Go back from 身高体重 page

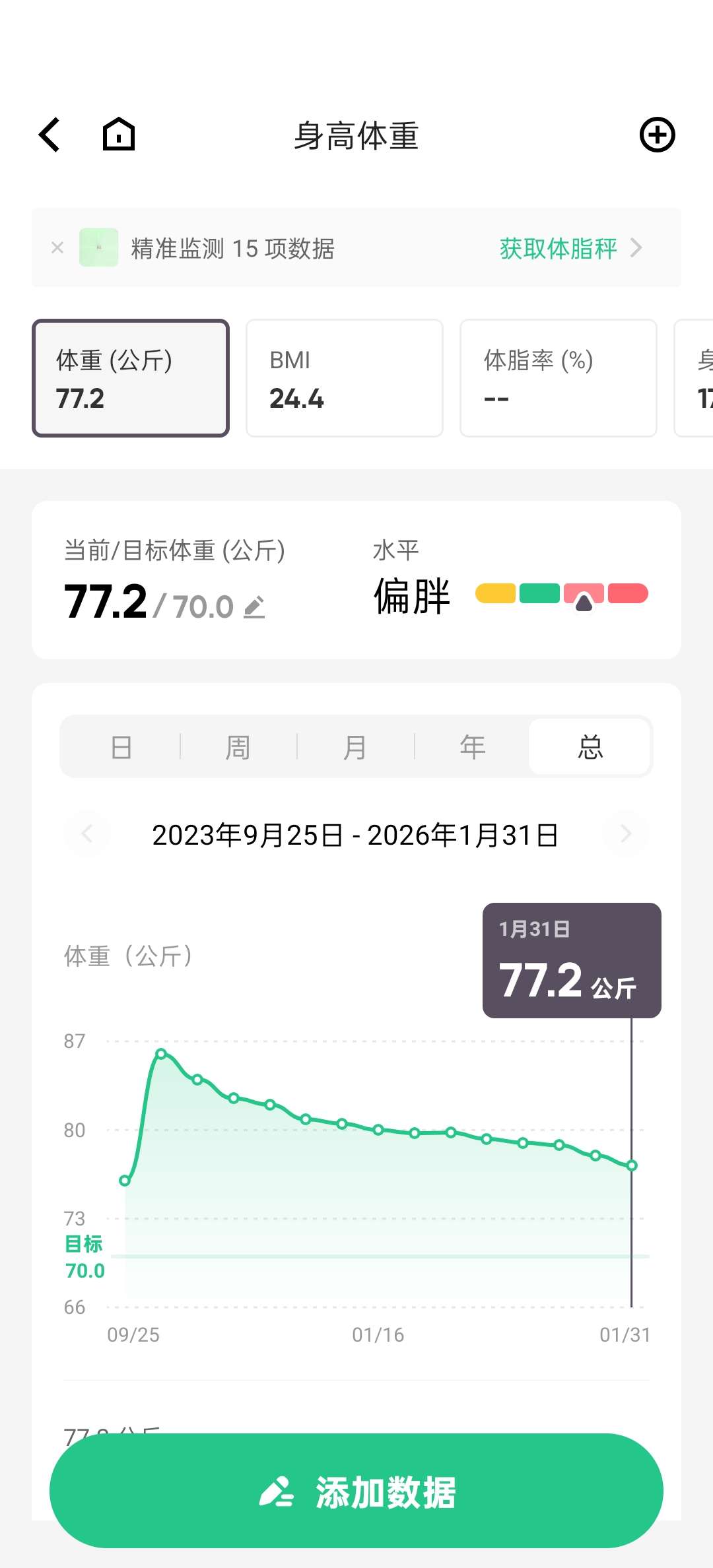click(x=50, y=135)
